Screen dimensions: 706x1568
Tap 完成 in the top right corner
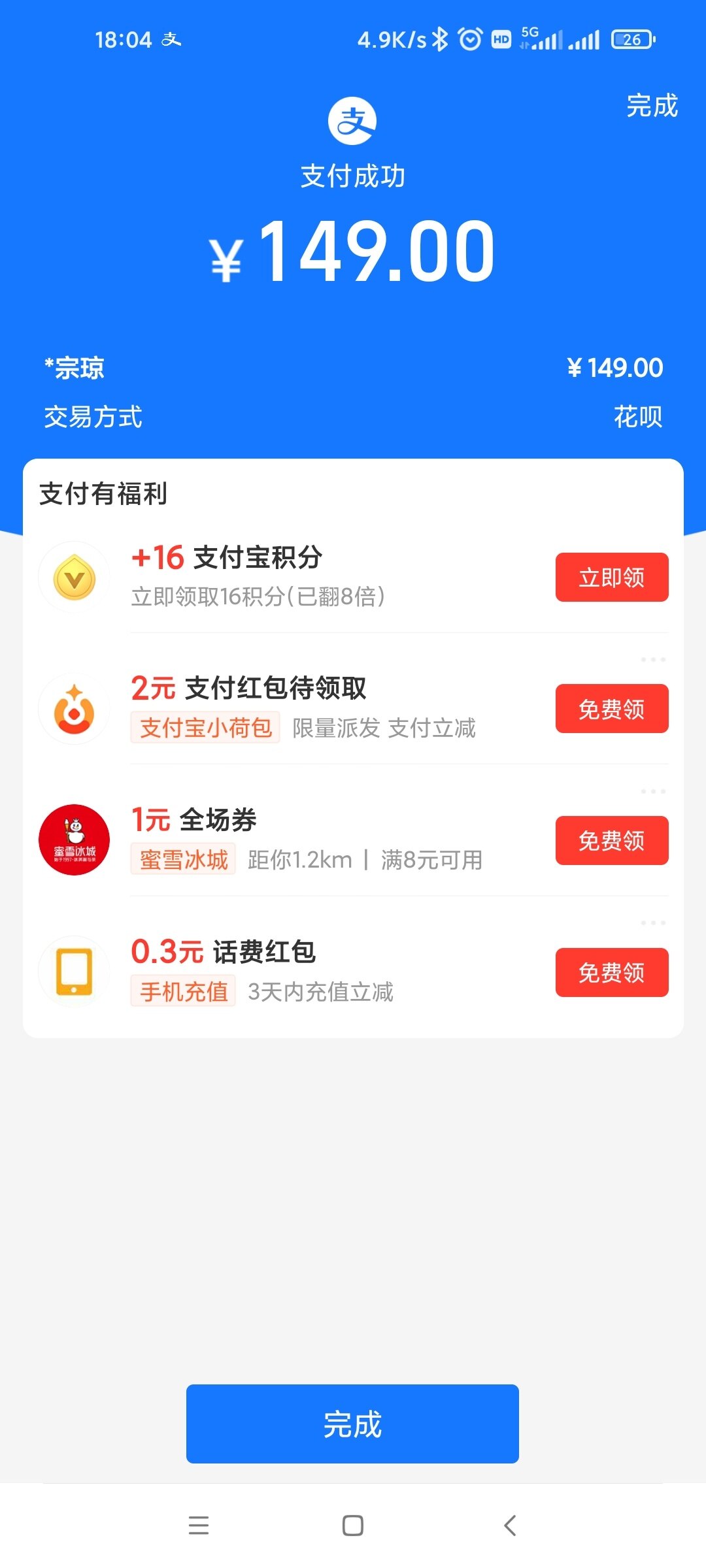click(x=652, y=106)
